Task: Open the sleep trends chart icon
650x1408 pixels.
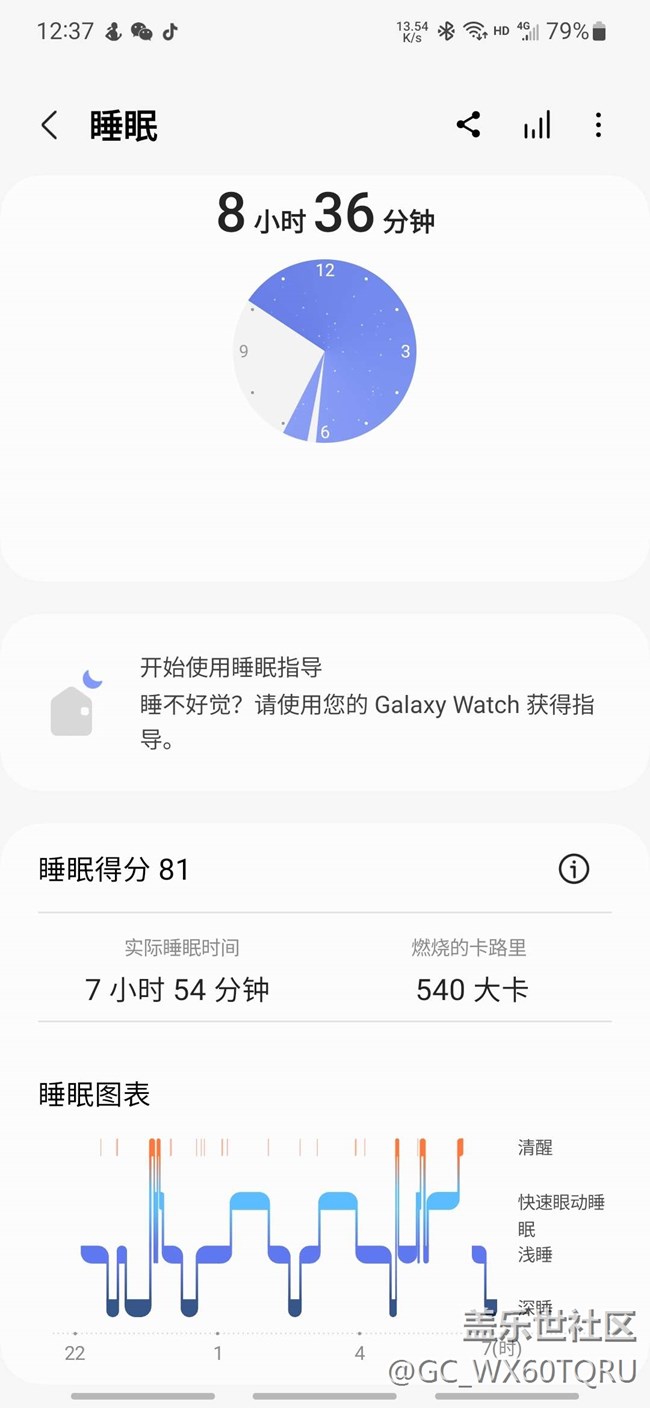Action: (x=537, y=125)
